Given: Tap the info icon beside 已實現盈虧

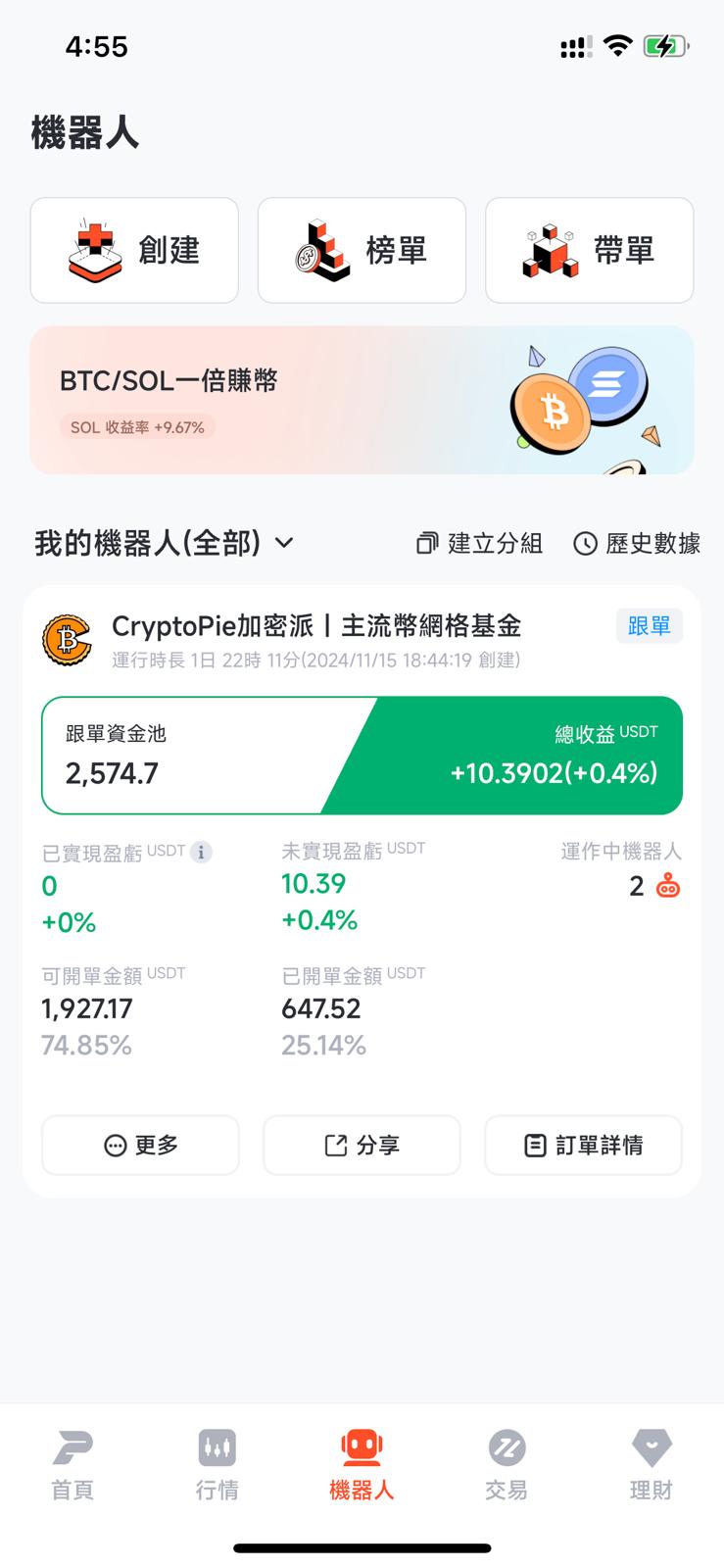Looking at the screenshot, I should [201, 852].
